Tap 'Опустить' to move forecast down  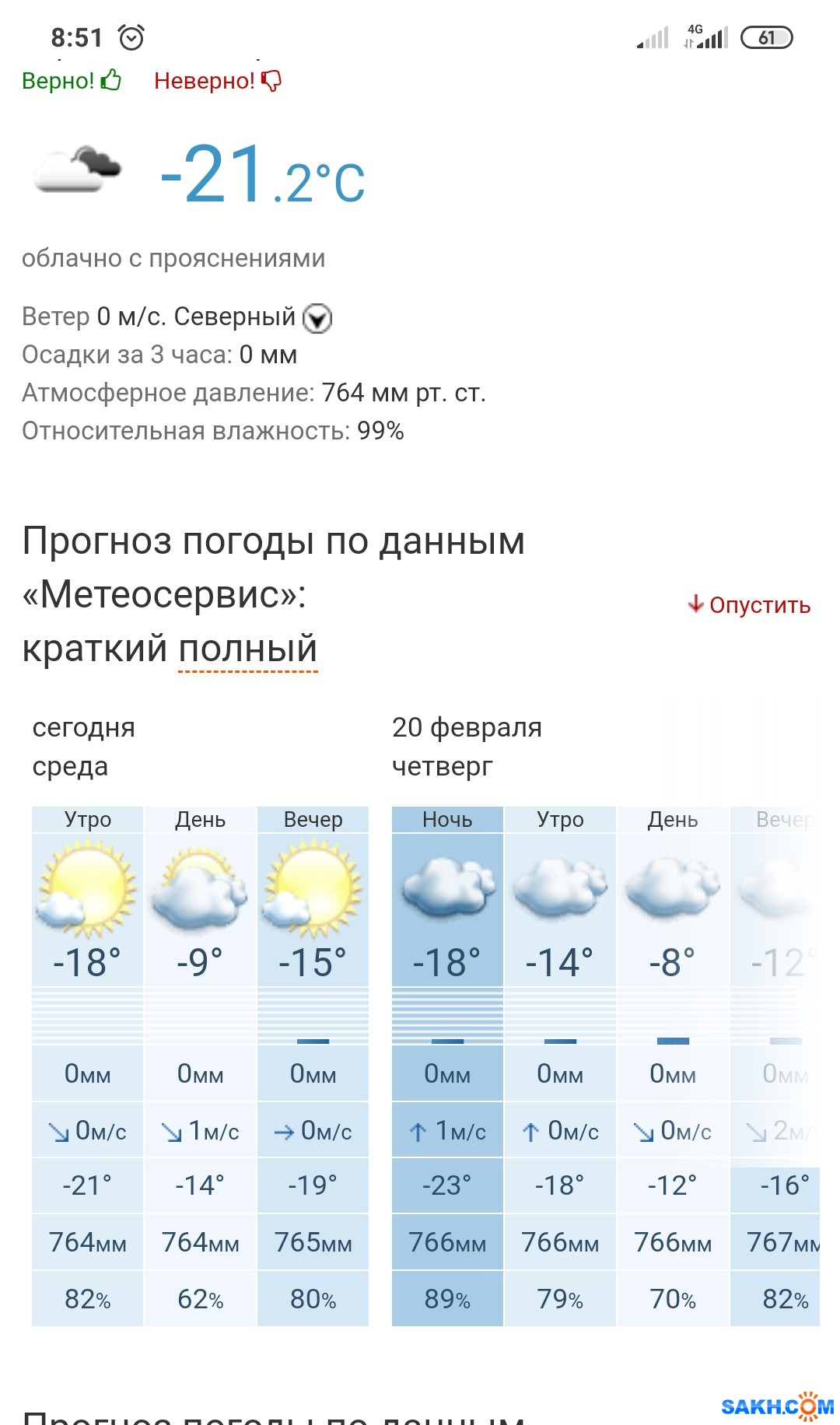click(x=750, y=604)
